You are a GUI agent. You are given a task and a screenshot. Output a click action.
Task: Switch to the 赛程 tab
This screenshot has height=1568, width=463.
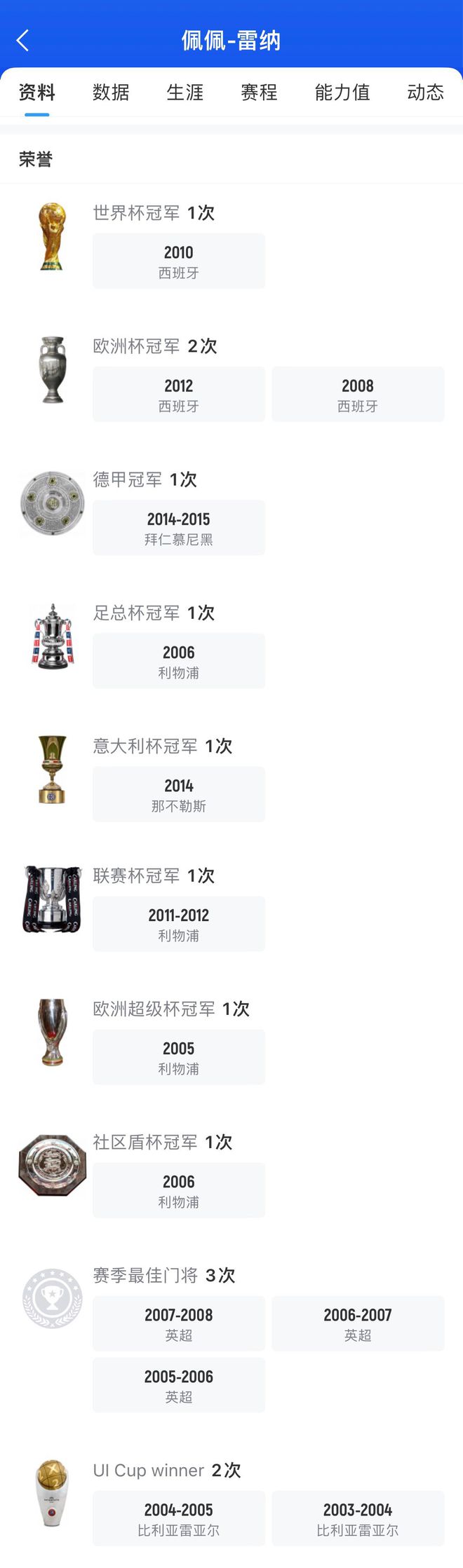tap(259, 93)
